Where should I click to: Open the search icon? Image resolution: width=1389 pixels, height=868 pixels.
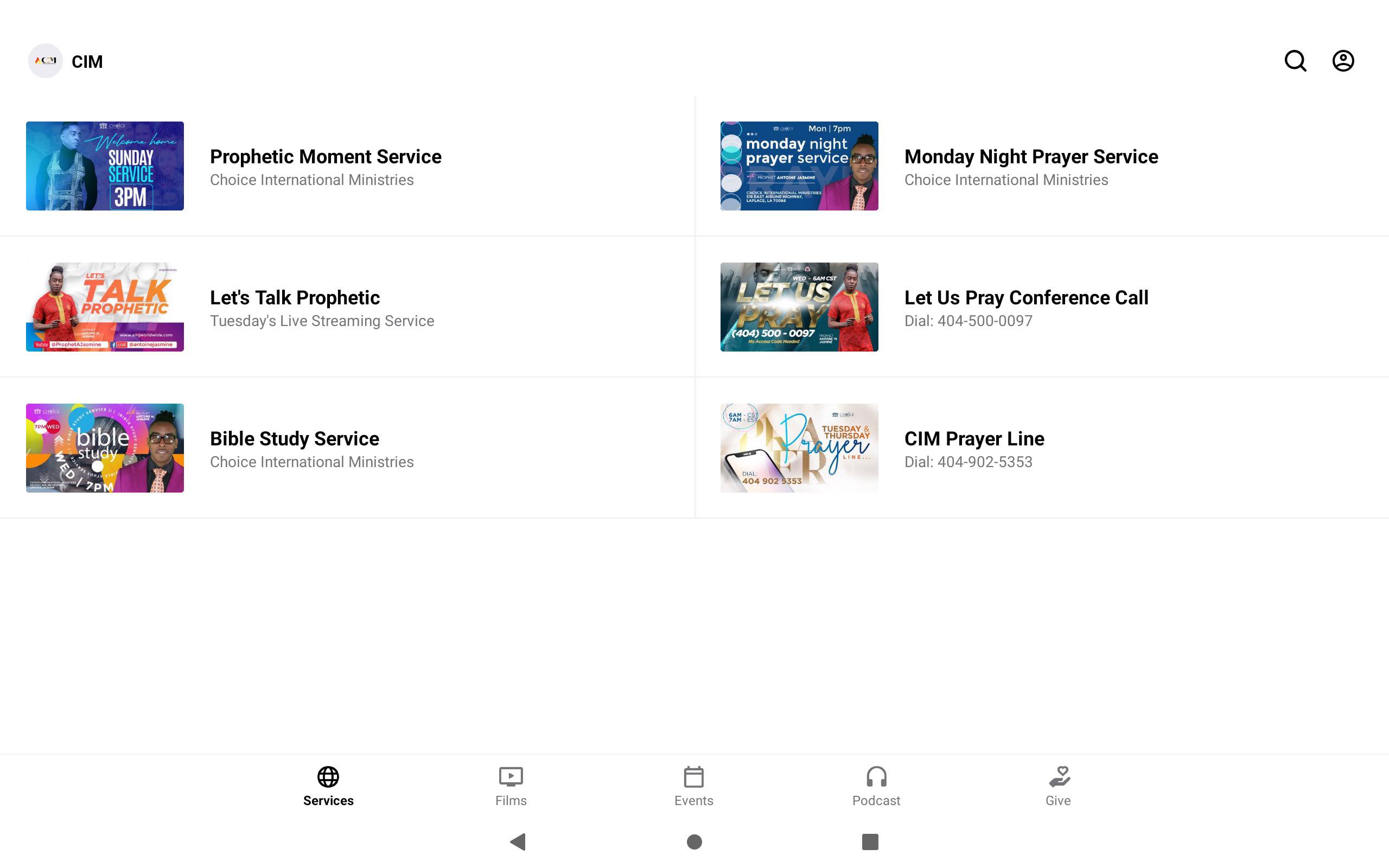1295,61
